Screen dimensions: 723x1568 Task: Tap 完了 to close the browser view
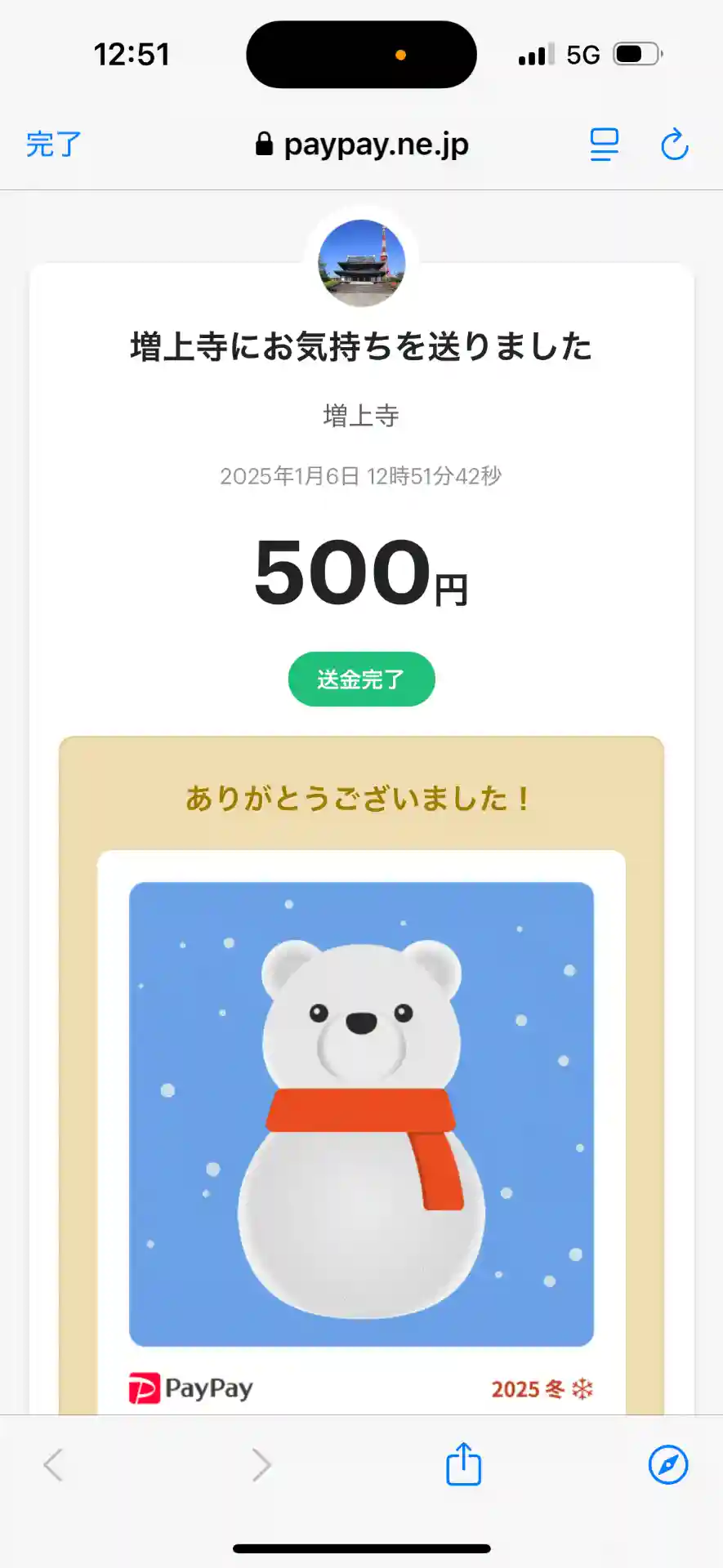tap(53, 145)
